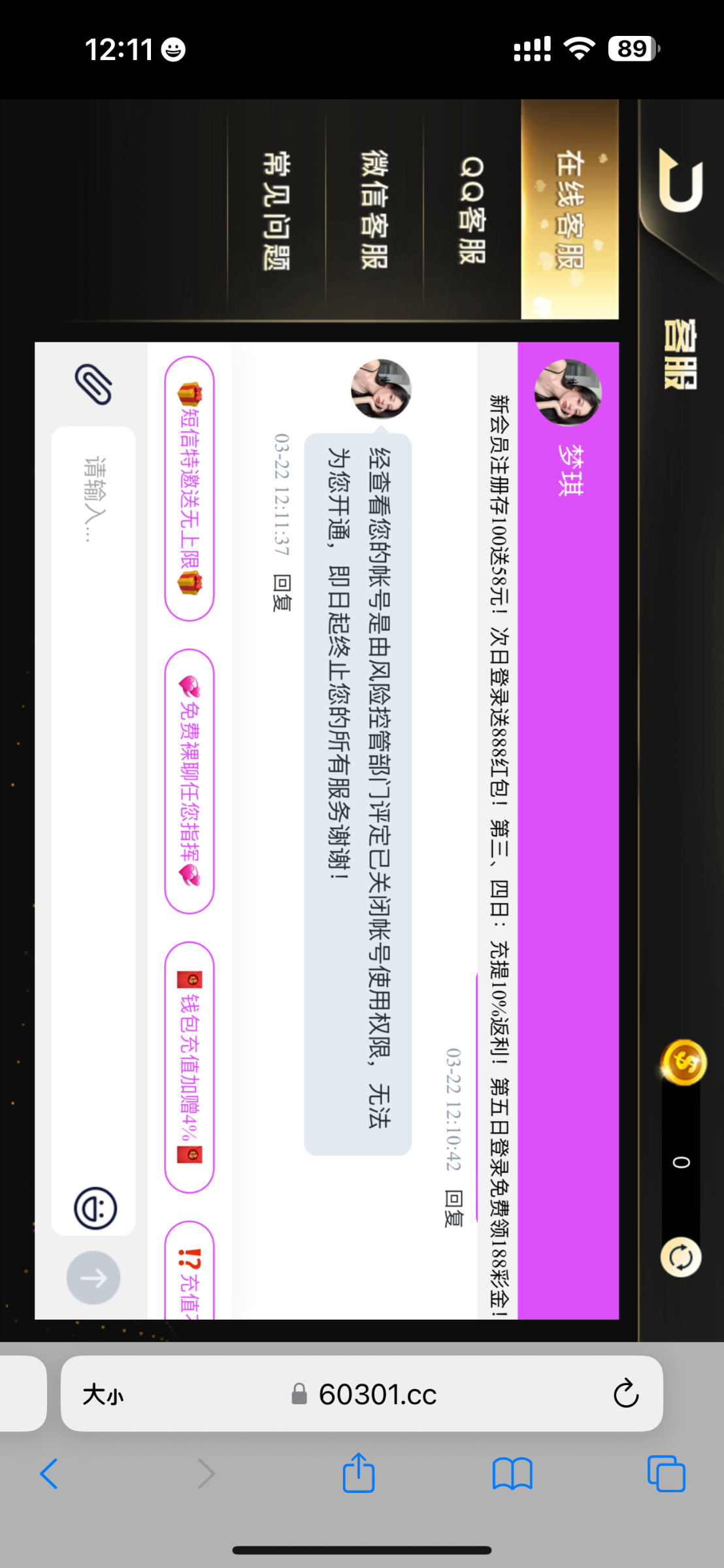Tap 回复 under the 12:11:37 message
Screen dimensions: 724x1568
(282, 592)
